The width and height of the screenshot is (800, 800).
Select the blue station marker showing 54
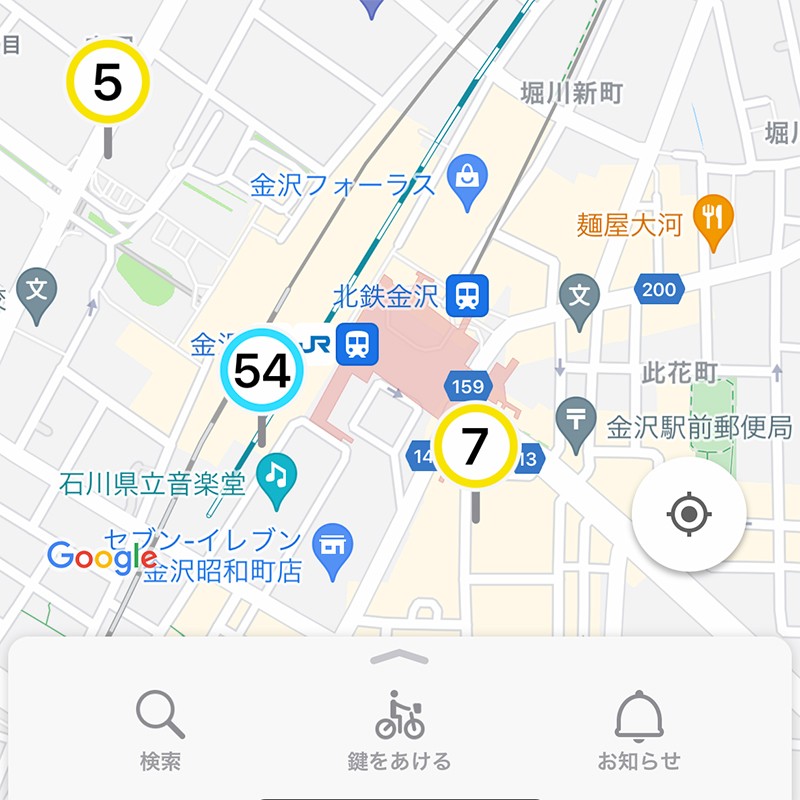click(x=261, y=371)
